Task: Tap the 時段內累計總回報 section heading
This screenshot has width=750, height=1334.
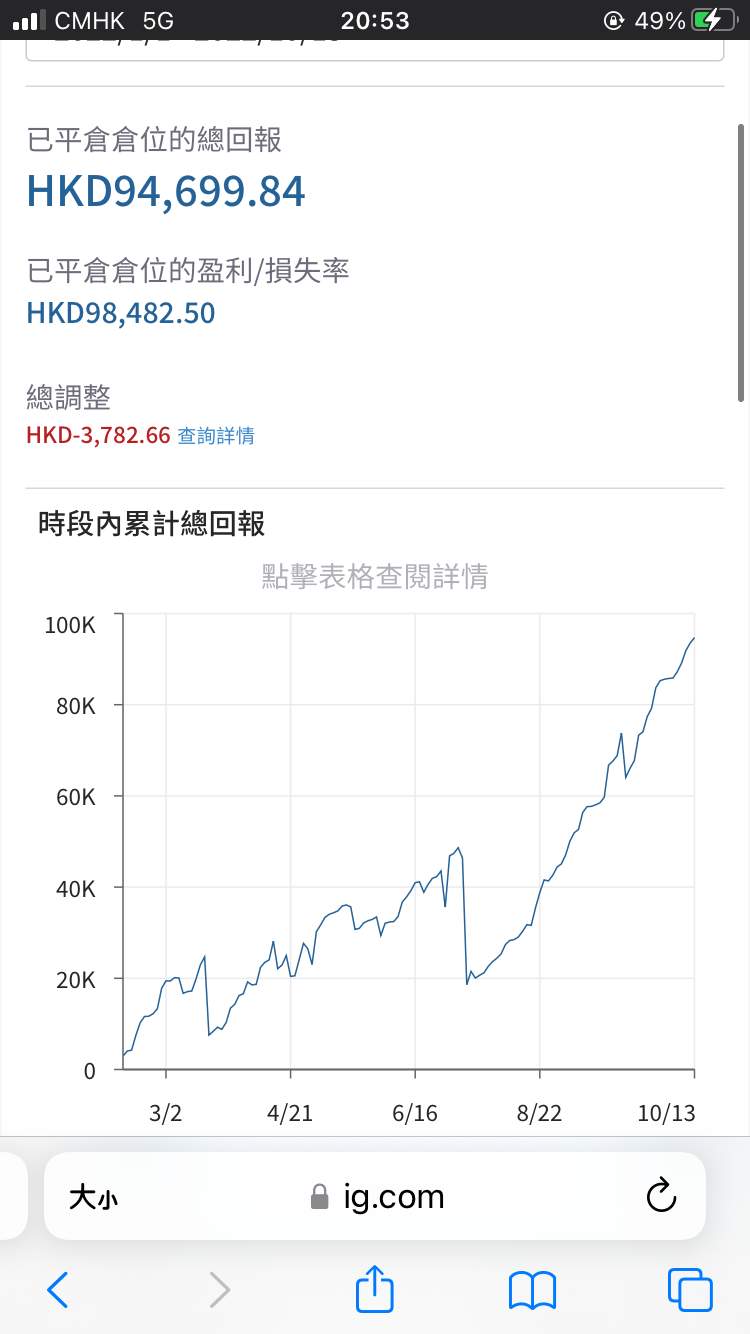Action: coord(150,524)
